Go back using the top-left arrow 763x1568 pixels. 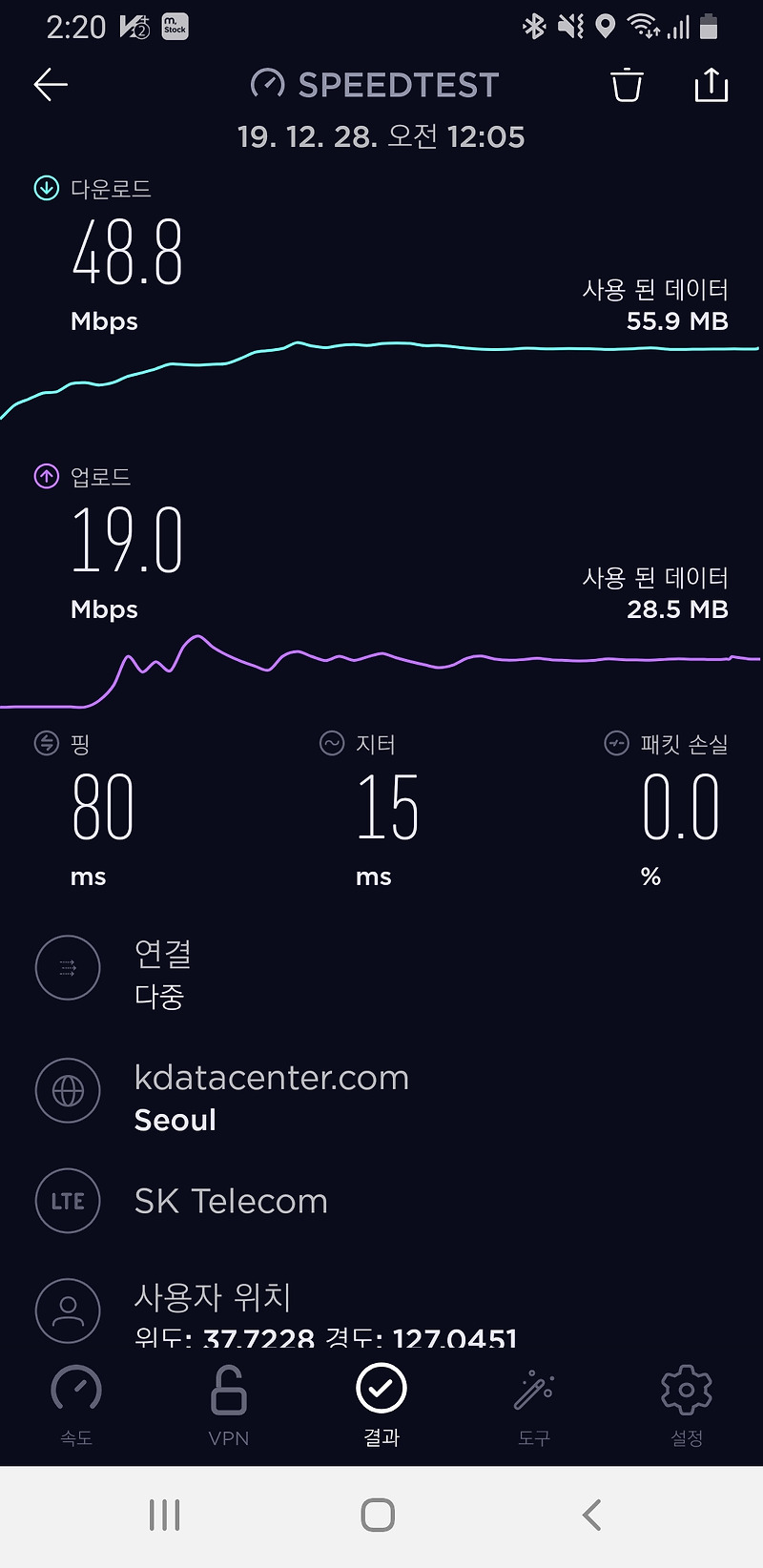click(51, 86)
